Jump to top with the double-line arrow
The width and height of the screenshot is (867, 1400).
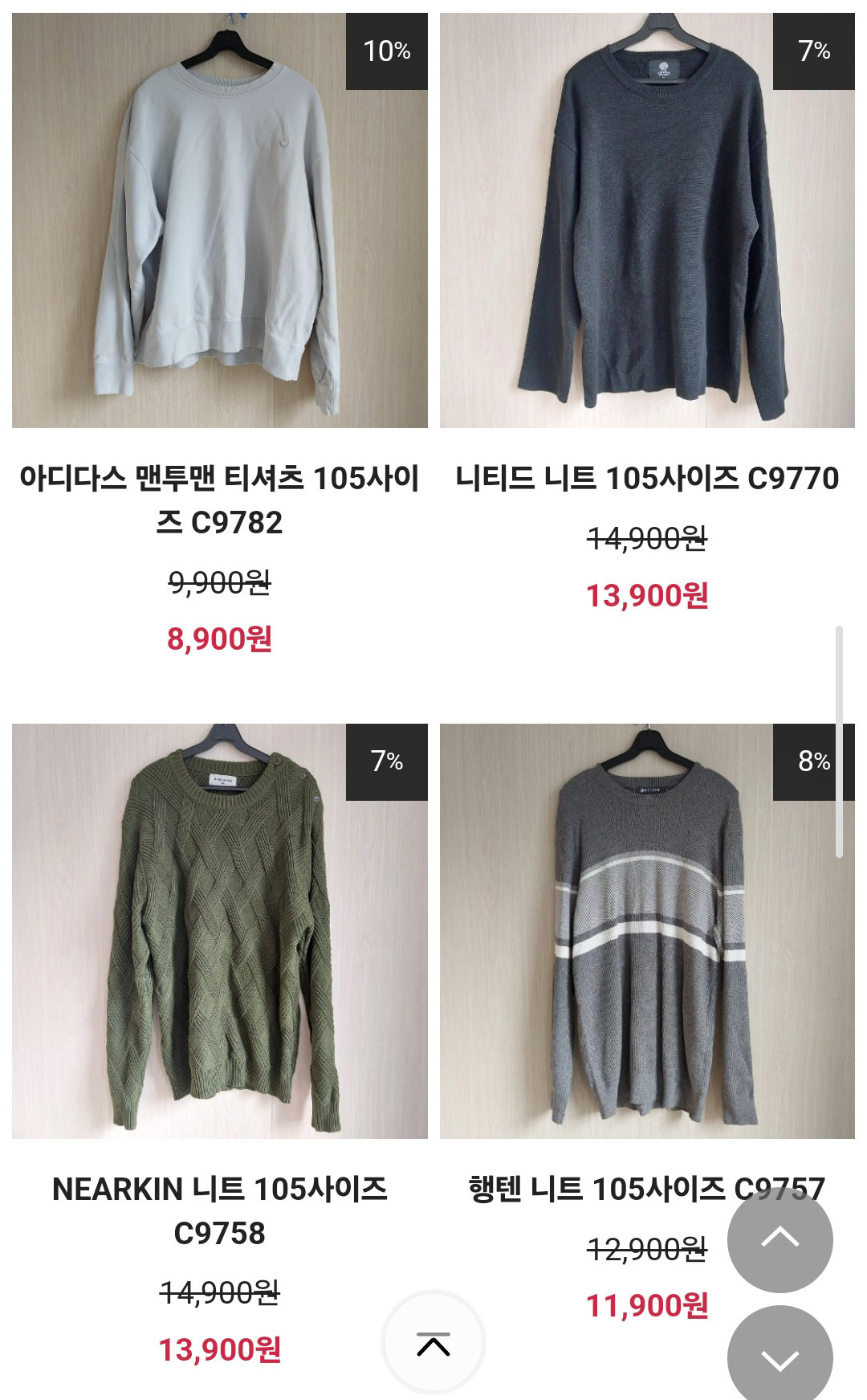433,1343
